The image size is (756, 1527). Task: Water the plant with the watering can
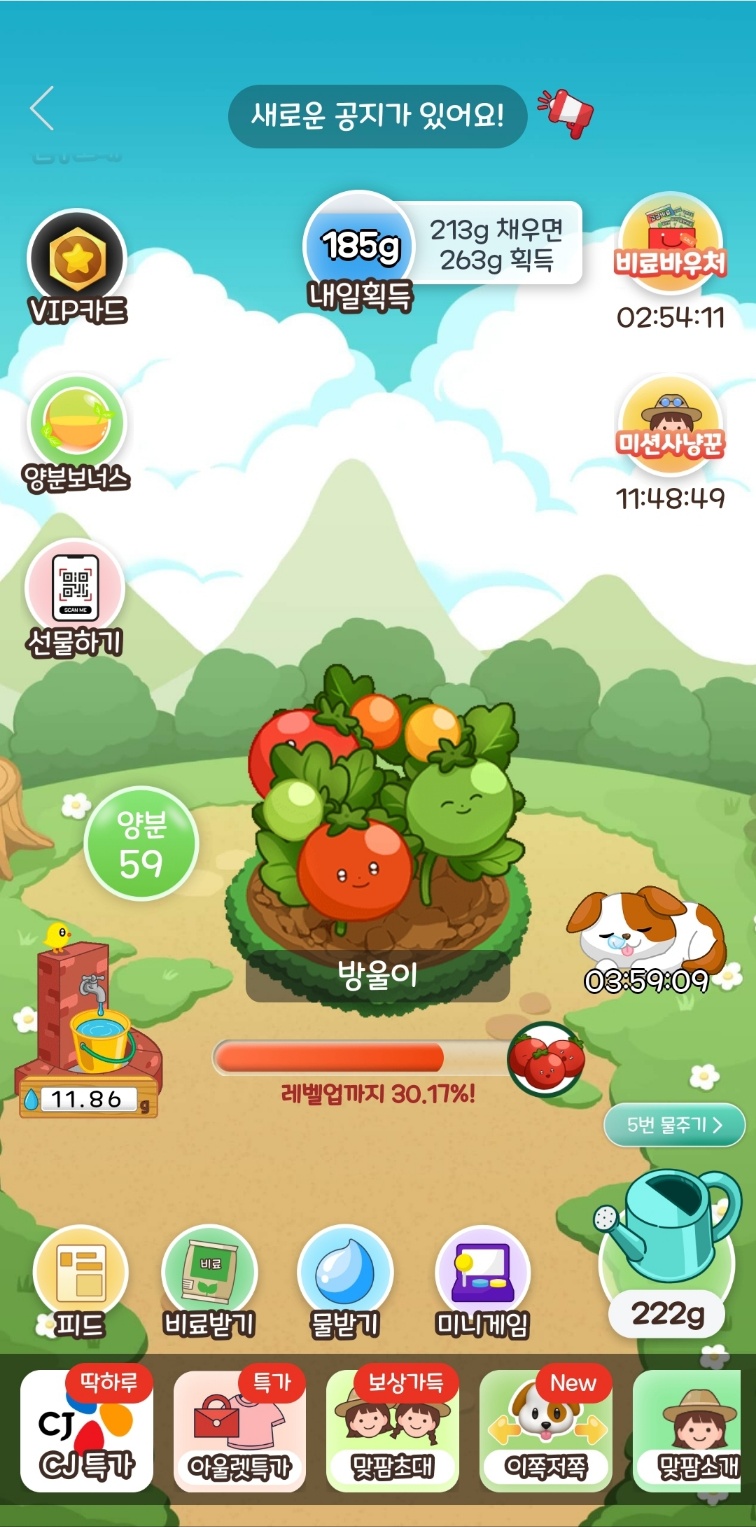pyautogui.click(x=669, y=1231)
